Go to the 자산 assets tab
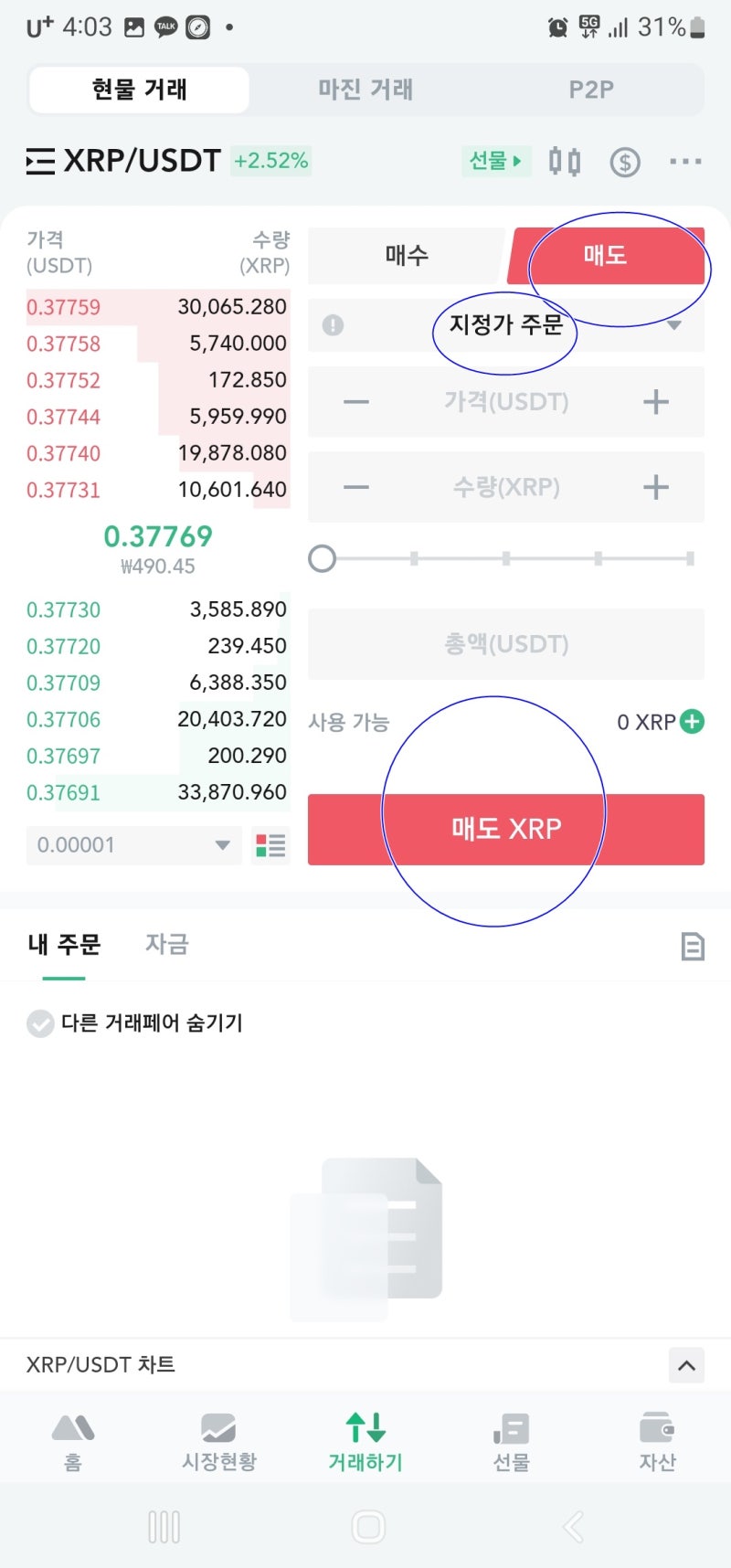Viewport: 731px width, 1568px height. click(657, 1442)
